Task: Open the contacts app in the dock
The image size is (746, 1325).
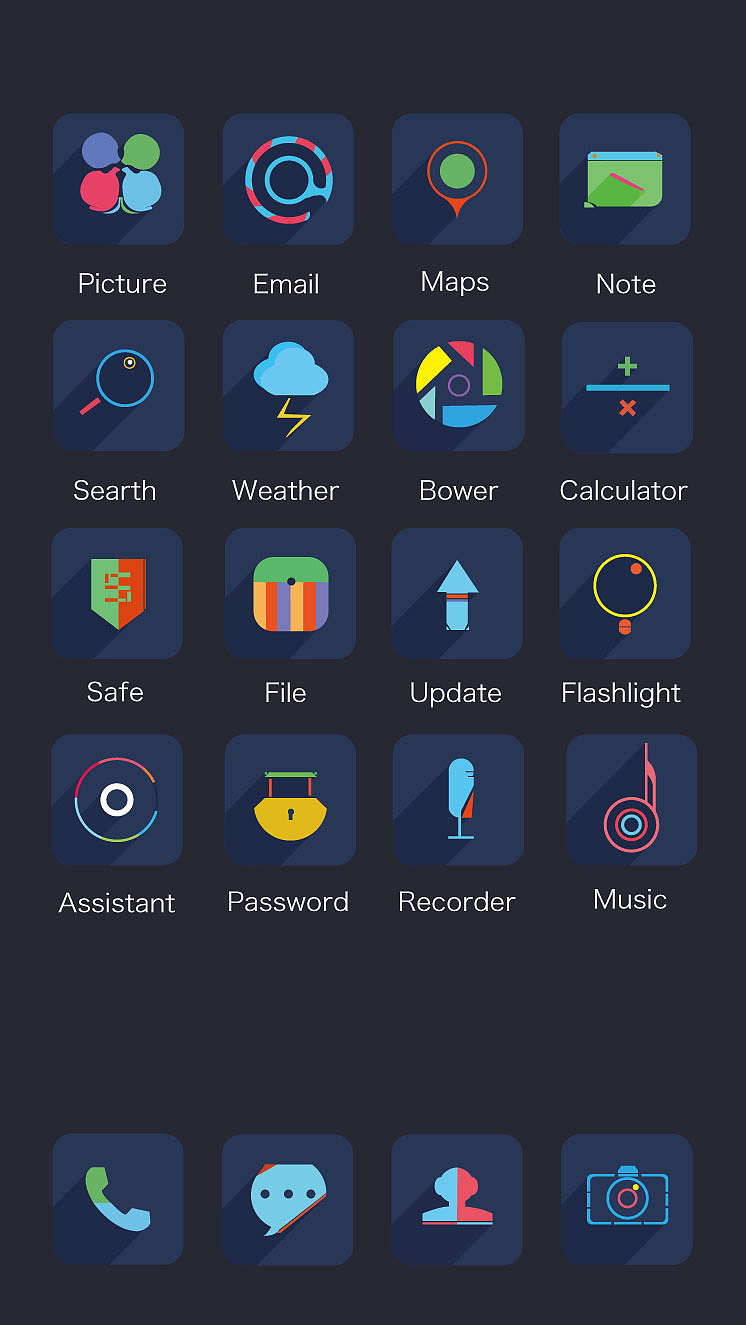Action: 457,1200
